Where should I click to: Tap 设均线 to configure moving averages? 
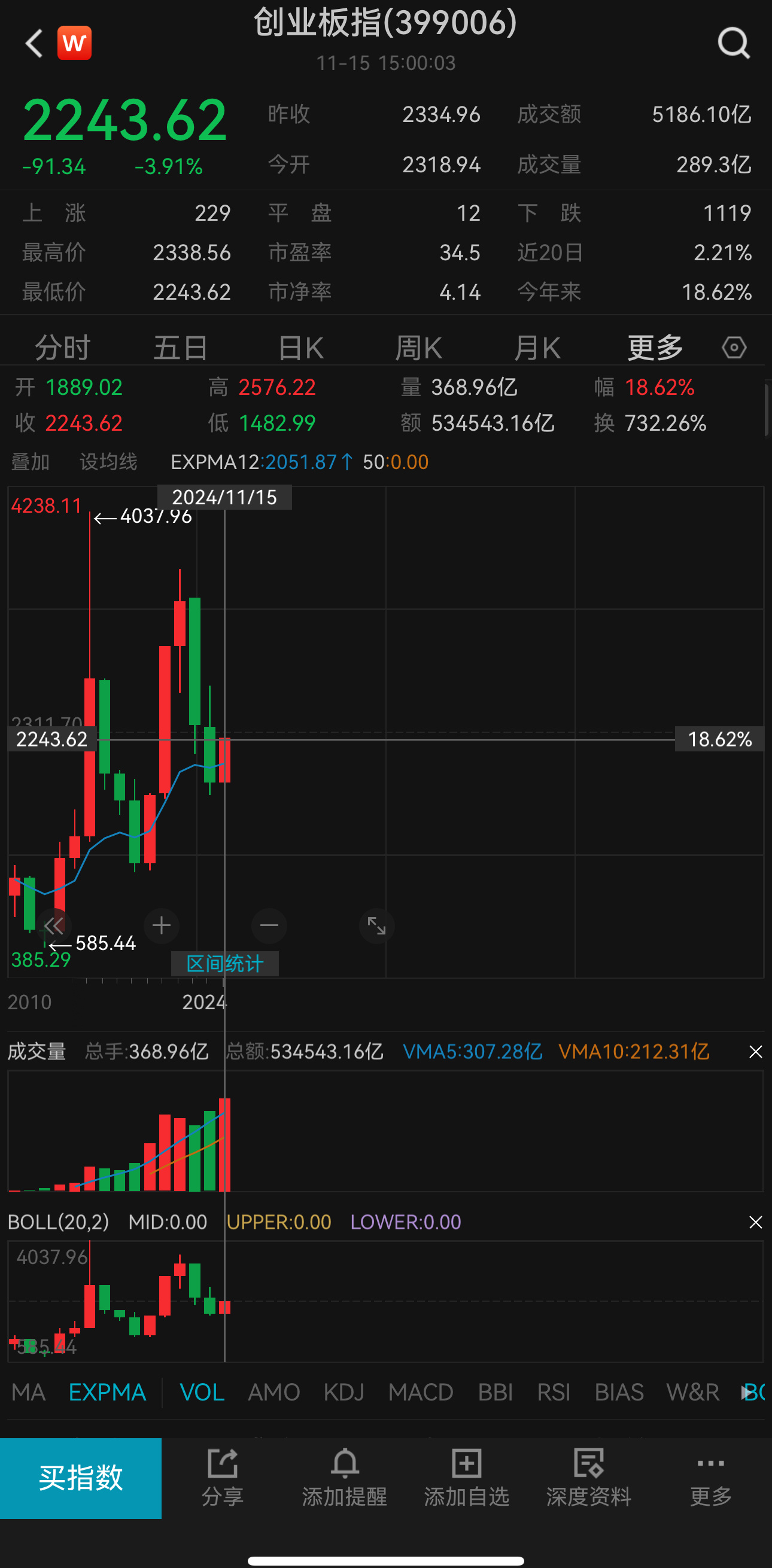[108, 462]
